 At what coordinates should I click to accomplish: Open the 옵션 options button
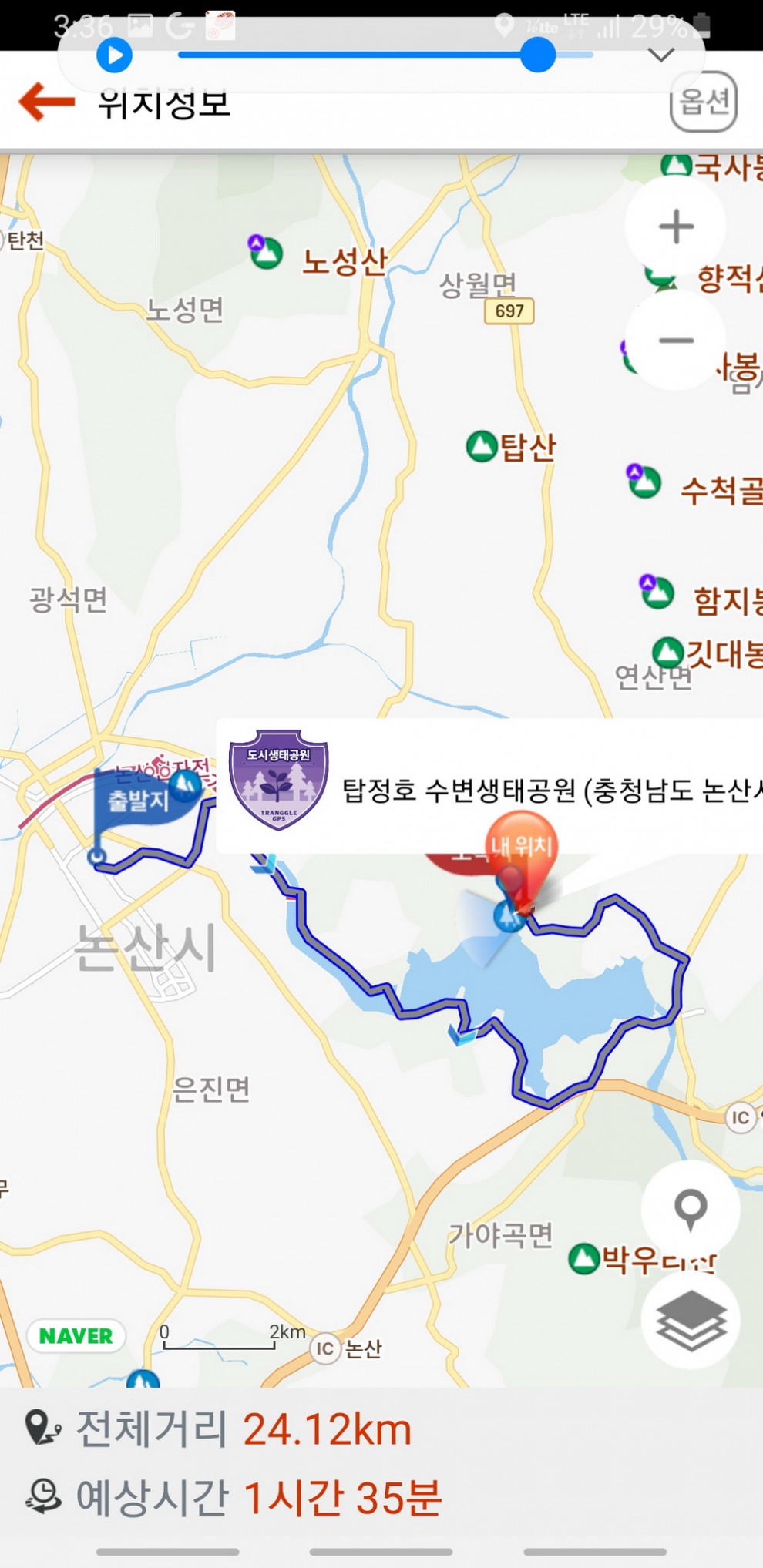click(703, 102)
